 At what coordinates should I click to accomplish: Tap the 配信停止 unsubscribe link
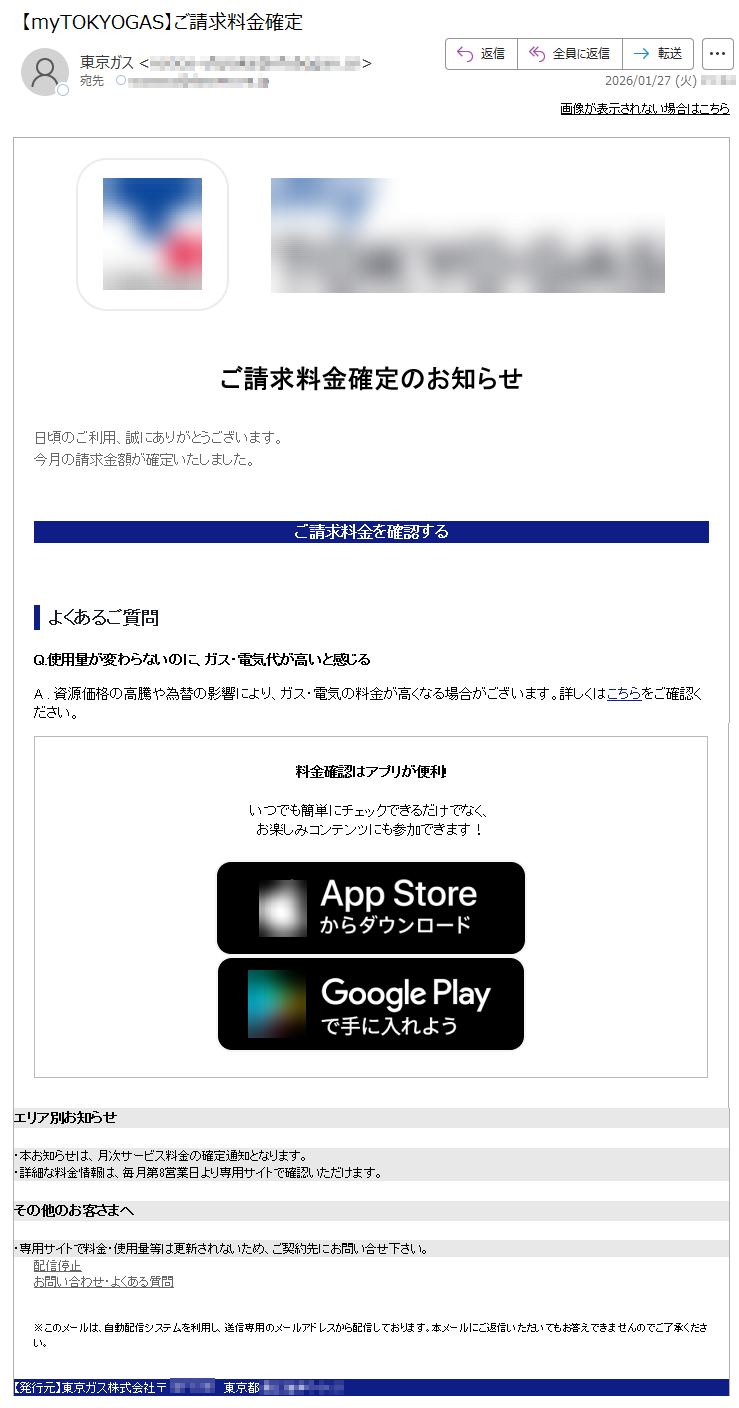[57, 1266]
